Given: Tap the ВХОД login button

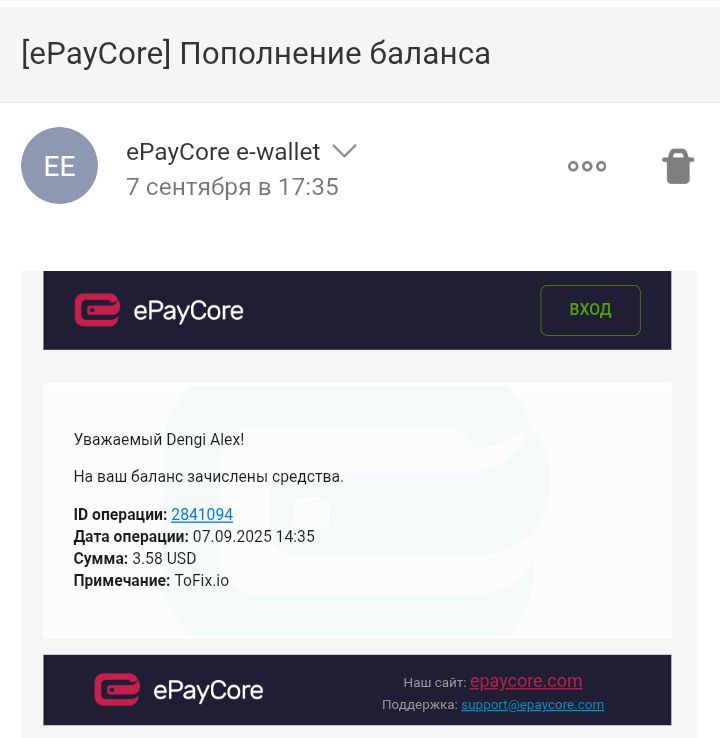Looking at the screenshot, I should pyautogui.click(x=590, y=310).
